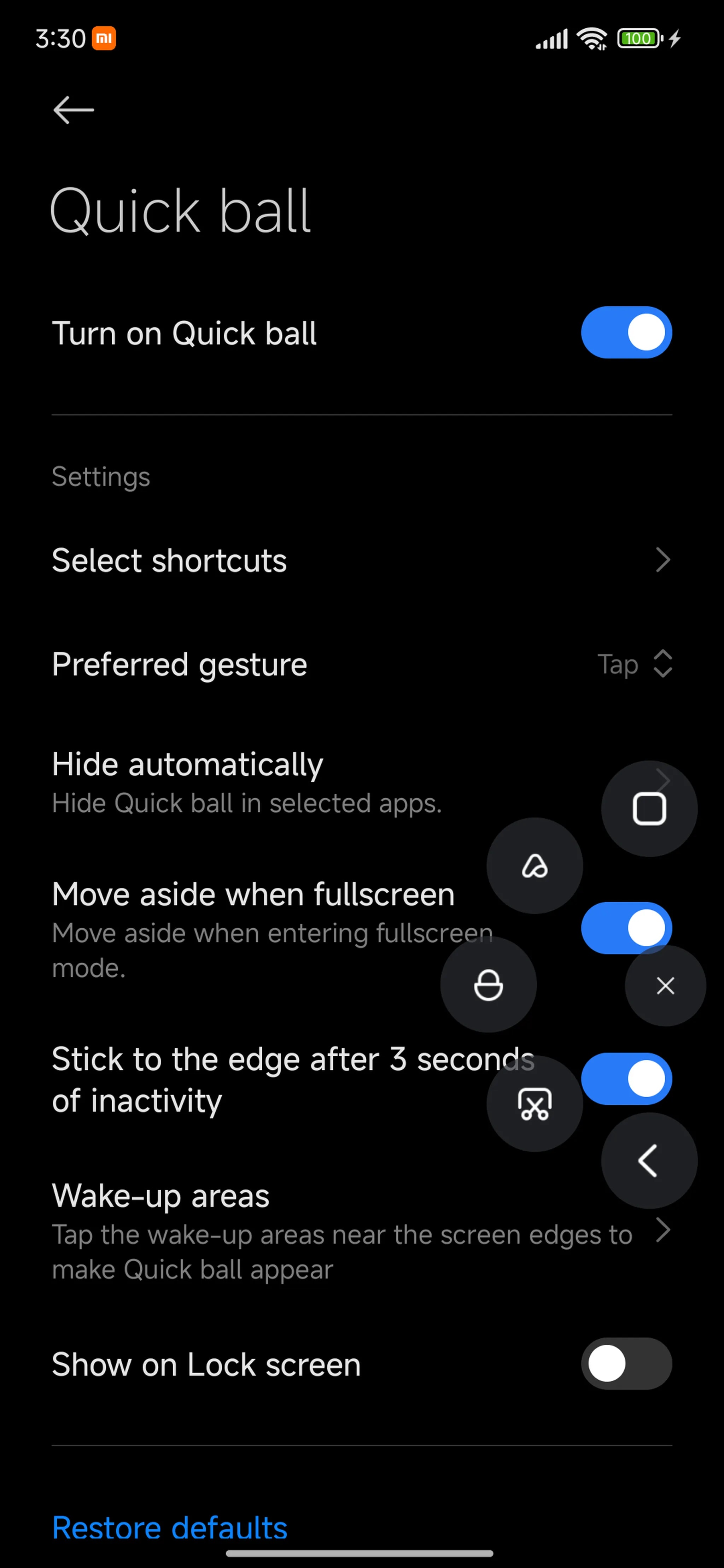Tap Restore defaults link
The width and height of the screenshot is (724, 1568).
point(169,1528)
